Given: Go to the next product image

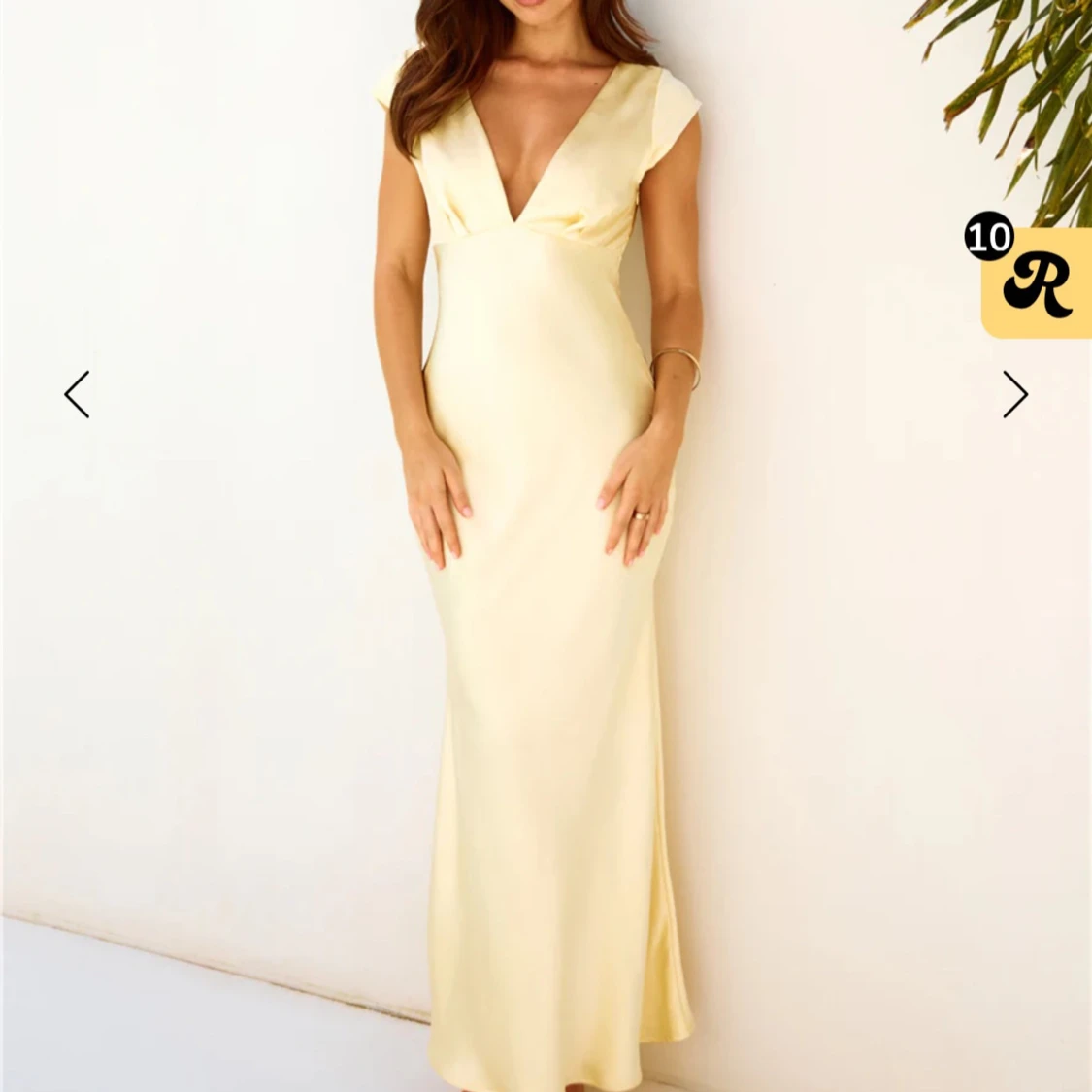Looking at the screenshot, I should (x=1014, y=394).
